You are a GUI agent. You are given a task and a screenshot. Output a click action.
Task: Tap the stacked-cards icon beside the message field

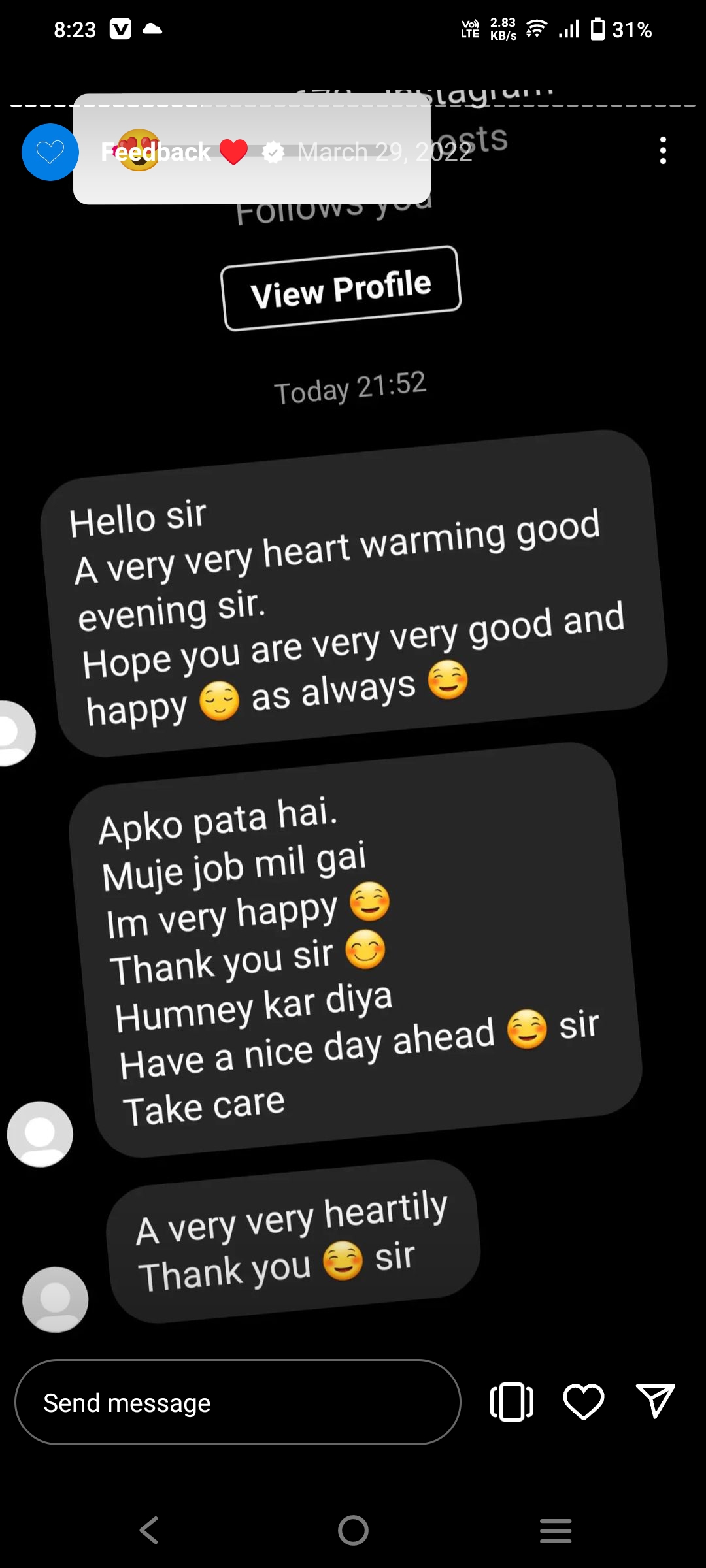[x=512, y=1402]
